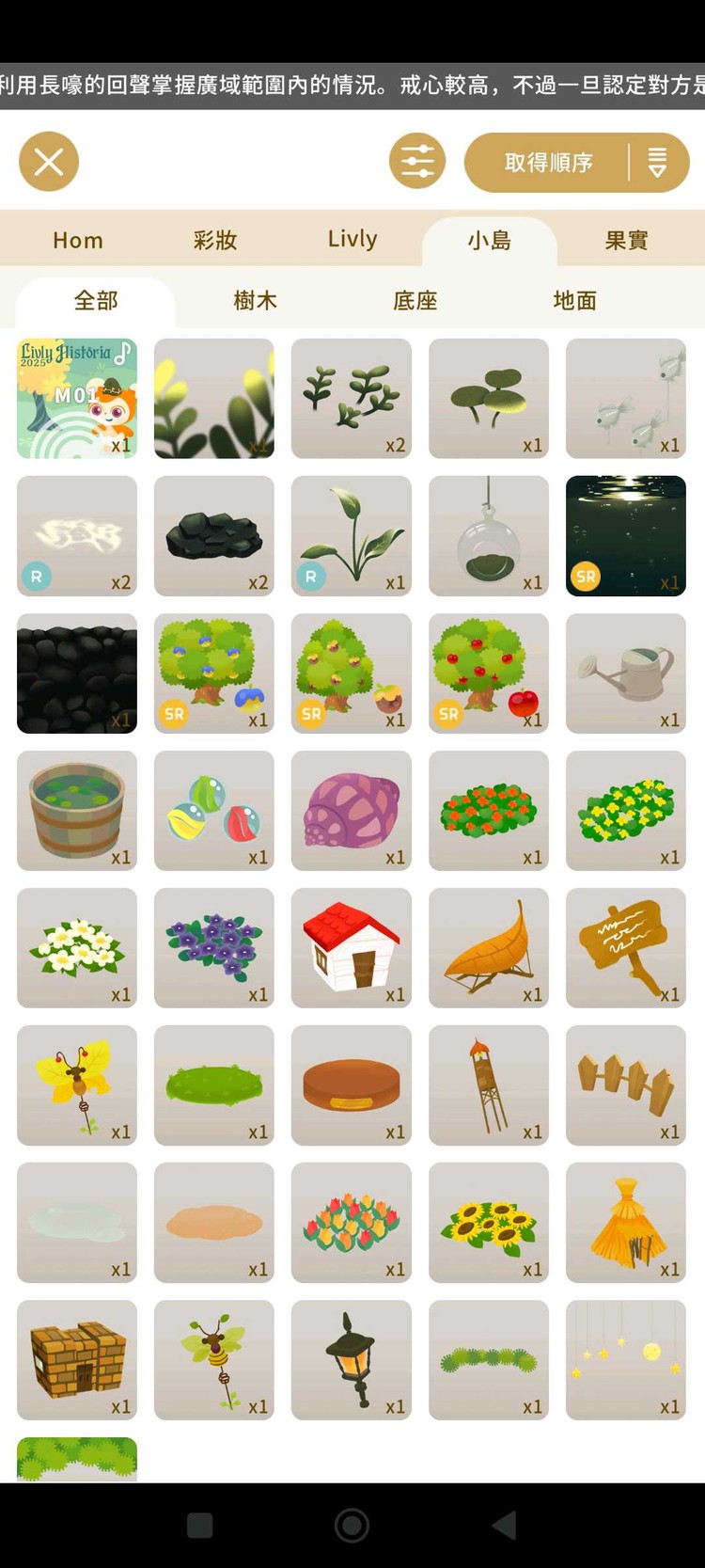
Task: Switch to the Hom tab
Action: pos(78,241)
